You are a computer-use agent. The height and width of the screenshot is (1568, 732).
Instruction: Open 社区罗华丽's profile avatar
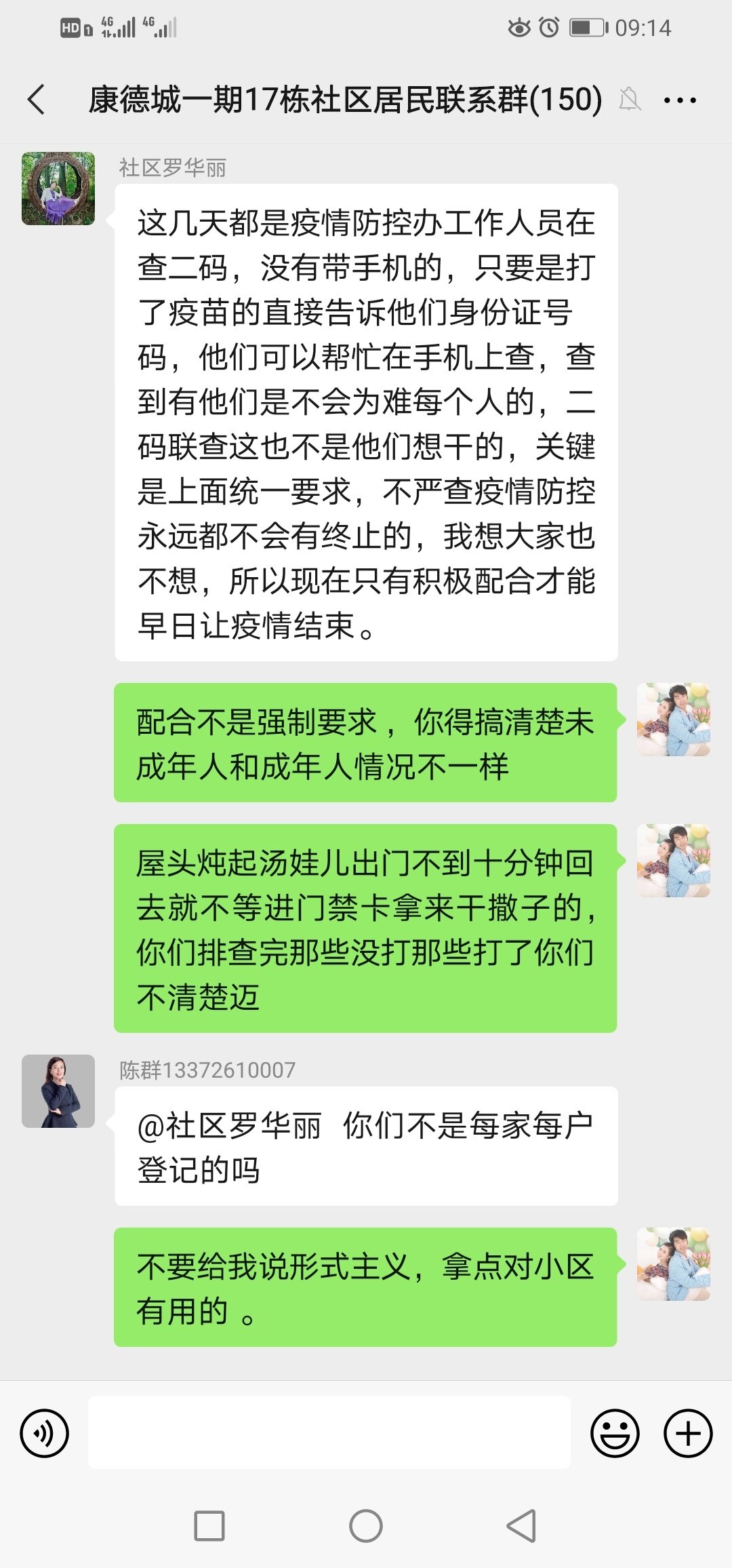pos(58,189)
